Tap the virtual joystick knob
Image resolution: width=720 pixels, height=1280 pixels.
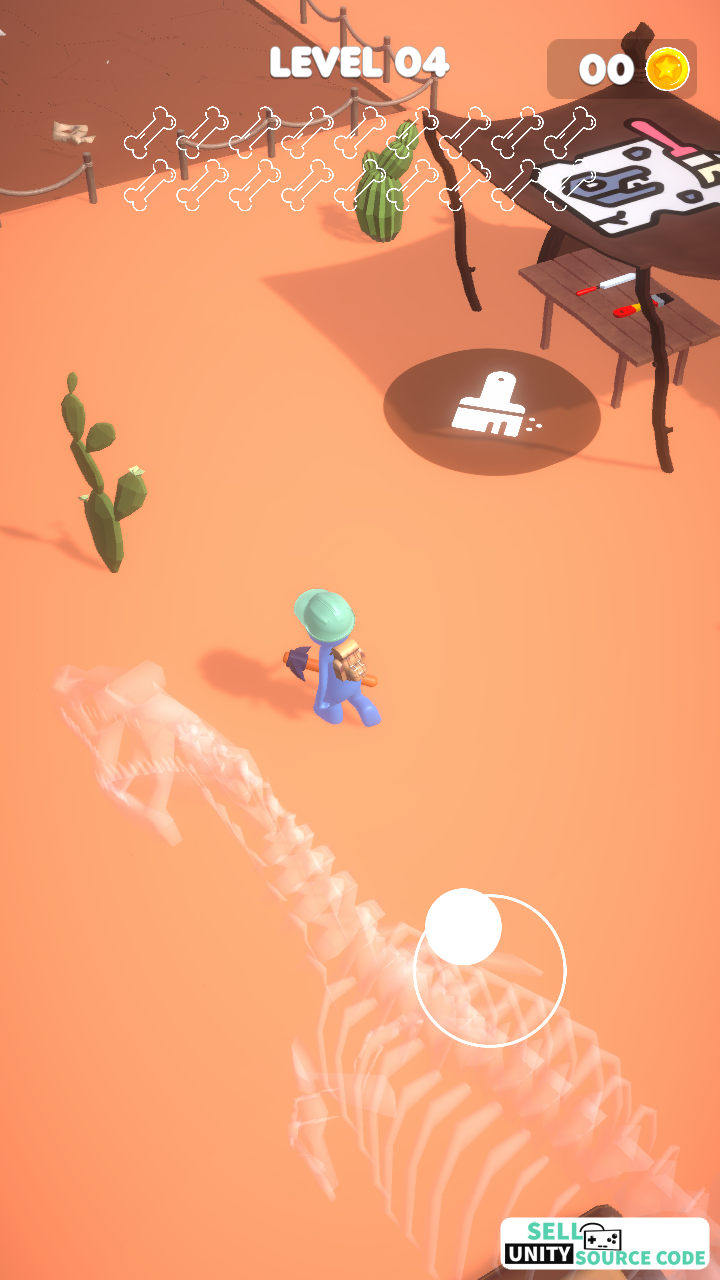pos(463,927)
